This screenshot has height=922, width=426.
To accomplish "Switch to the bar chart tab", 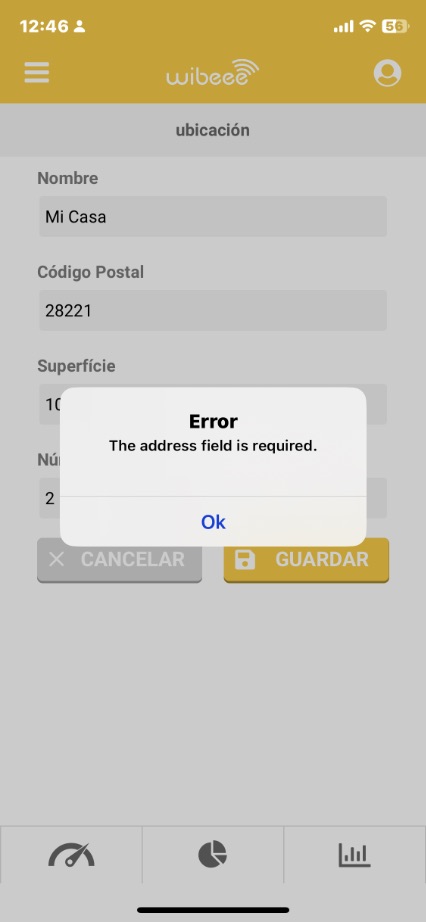I will pyautogui.click(x=355, y=855).
